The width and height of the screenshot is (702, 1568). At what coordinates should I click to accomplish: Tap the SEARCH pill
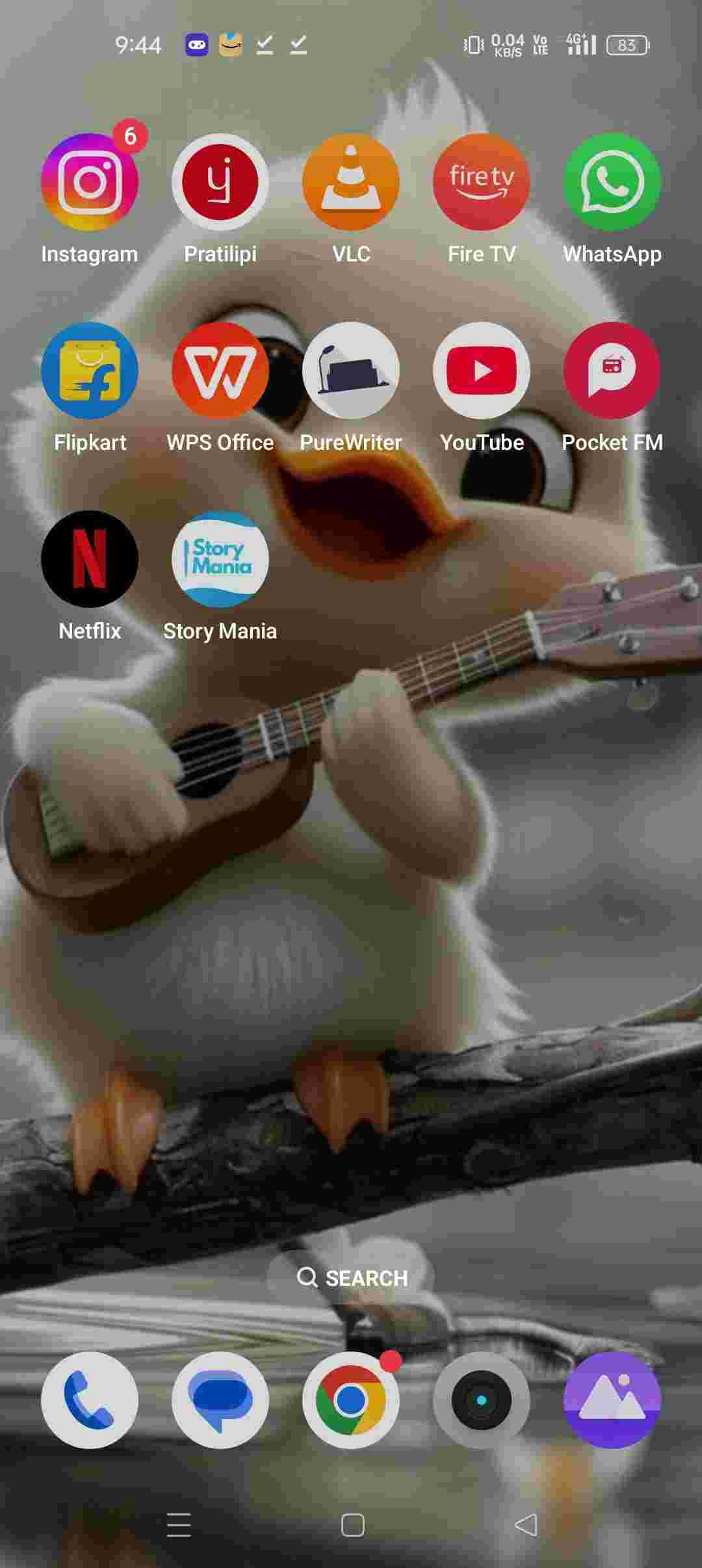coord(352,1278)
